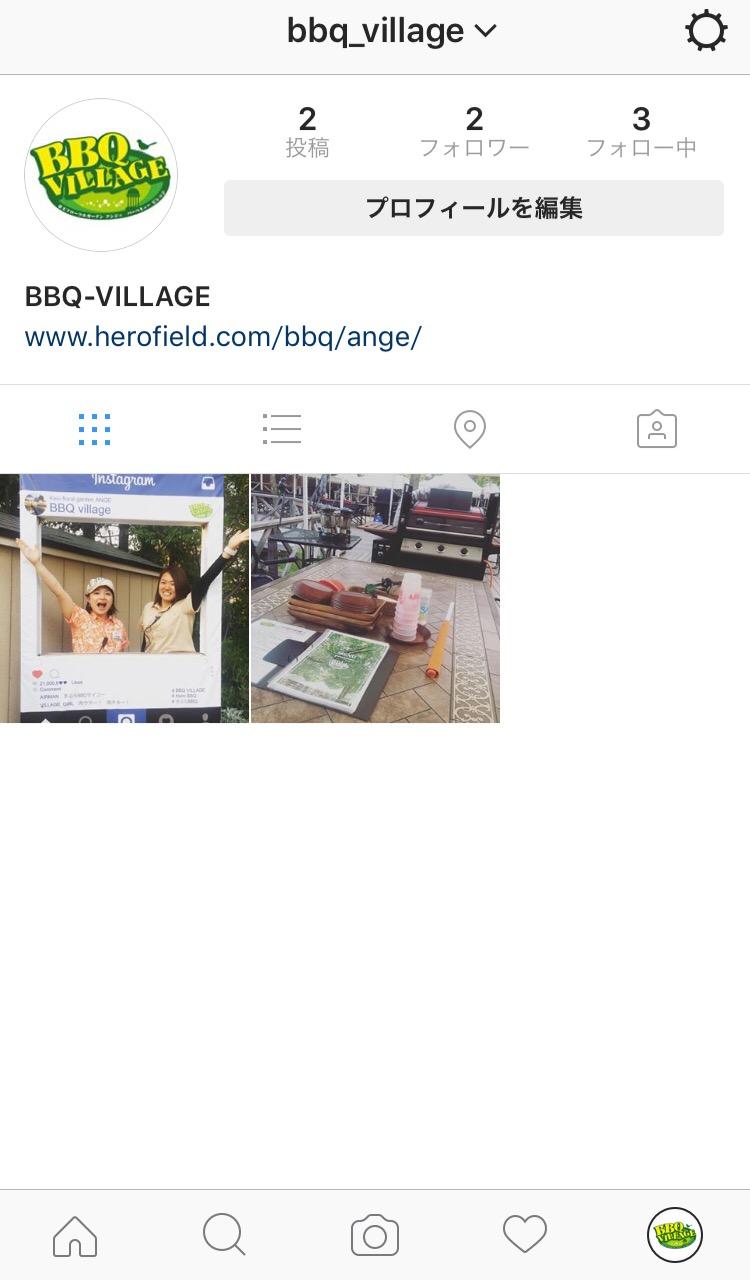The height and width of the screenshot is (1280, 750).
Task: View the フォロー中 following list
Action: pos(641,132)
